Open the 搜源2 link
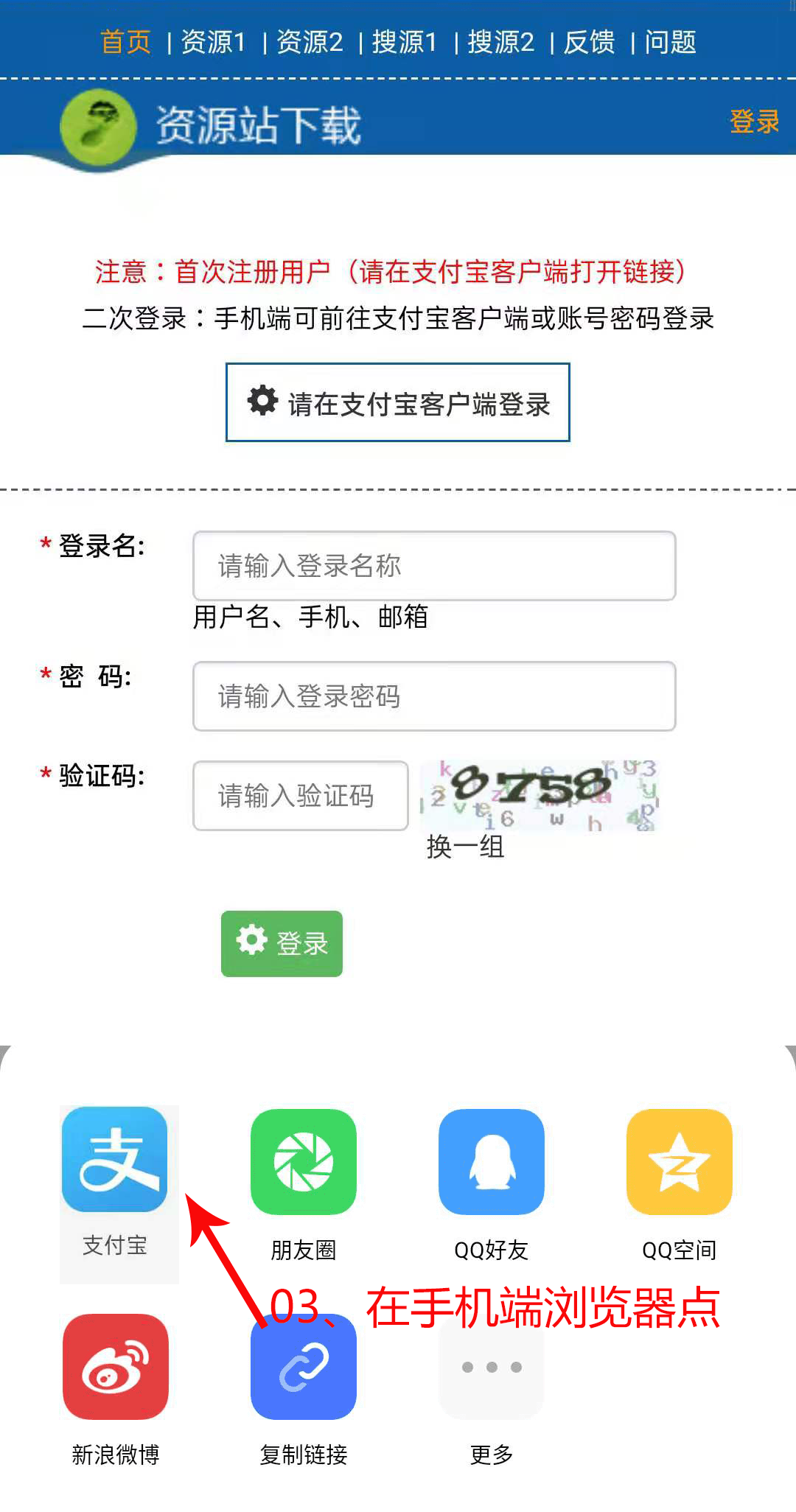 point(501,42)
